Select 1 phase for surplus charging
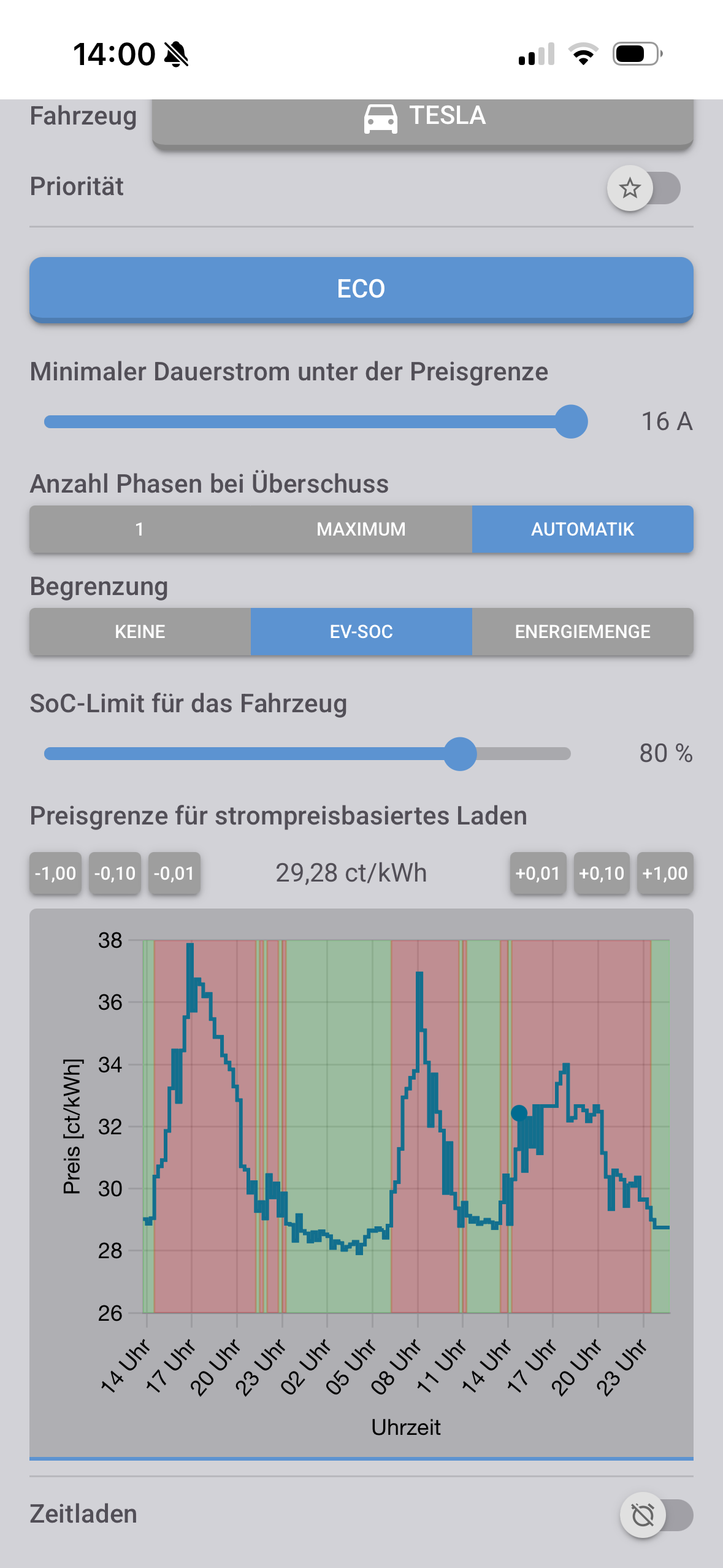Image resolution: width=723 pixels, height=1568 pixels. coord(140,529)
